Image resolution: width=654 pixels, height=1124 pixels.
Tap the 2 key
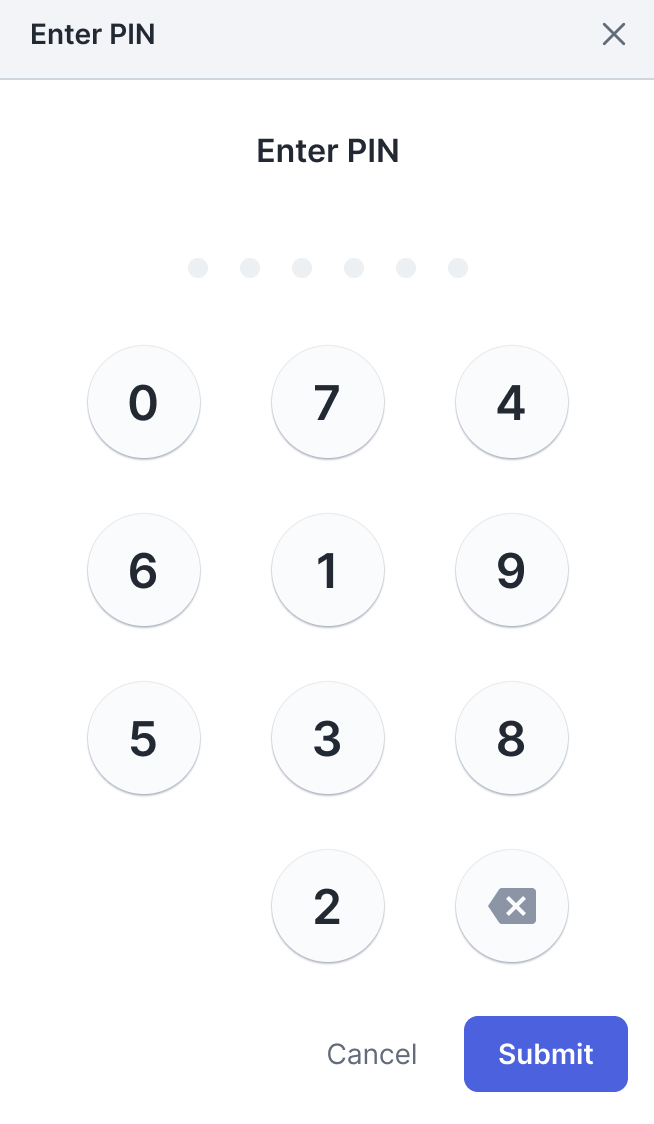pyautogui.click(x=328, y=906)
